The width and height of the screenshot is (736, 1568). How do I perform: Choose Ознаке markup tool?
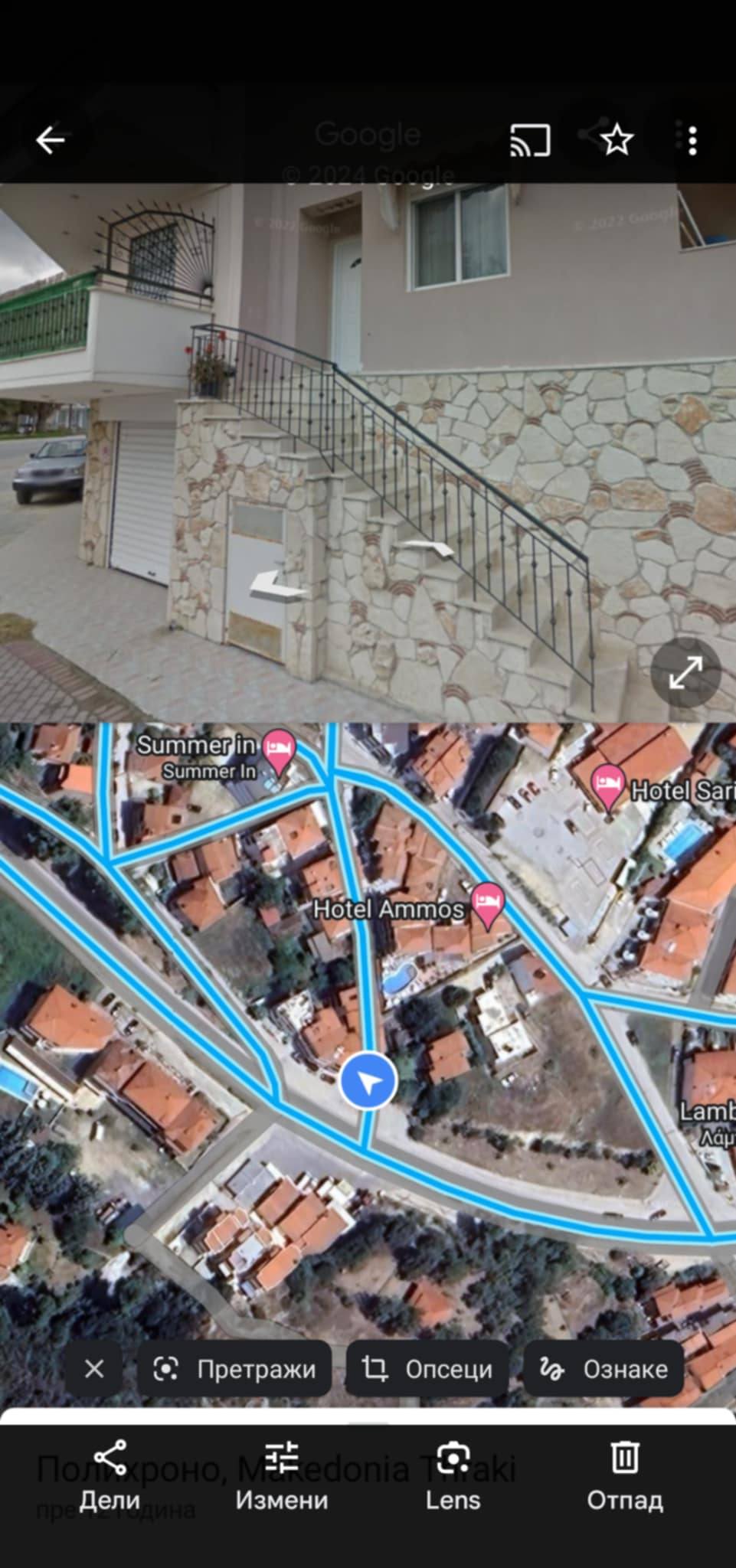click(x=605, y=1370)
